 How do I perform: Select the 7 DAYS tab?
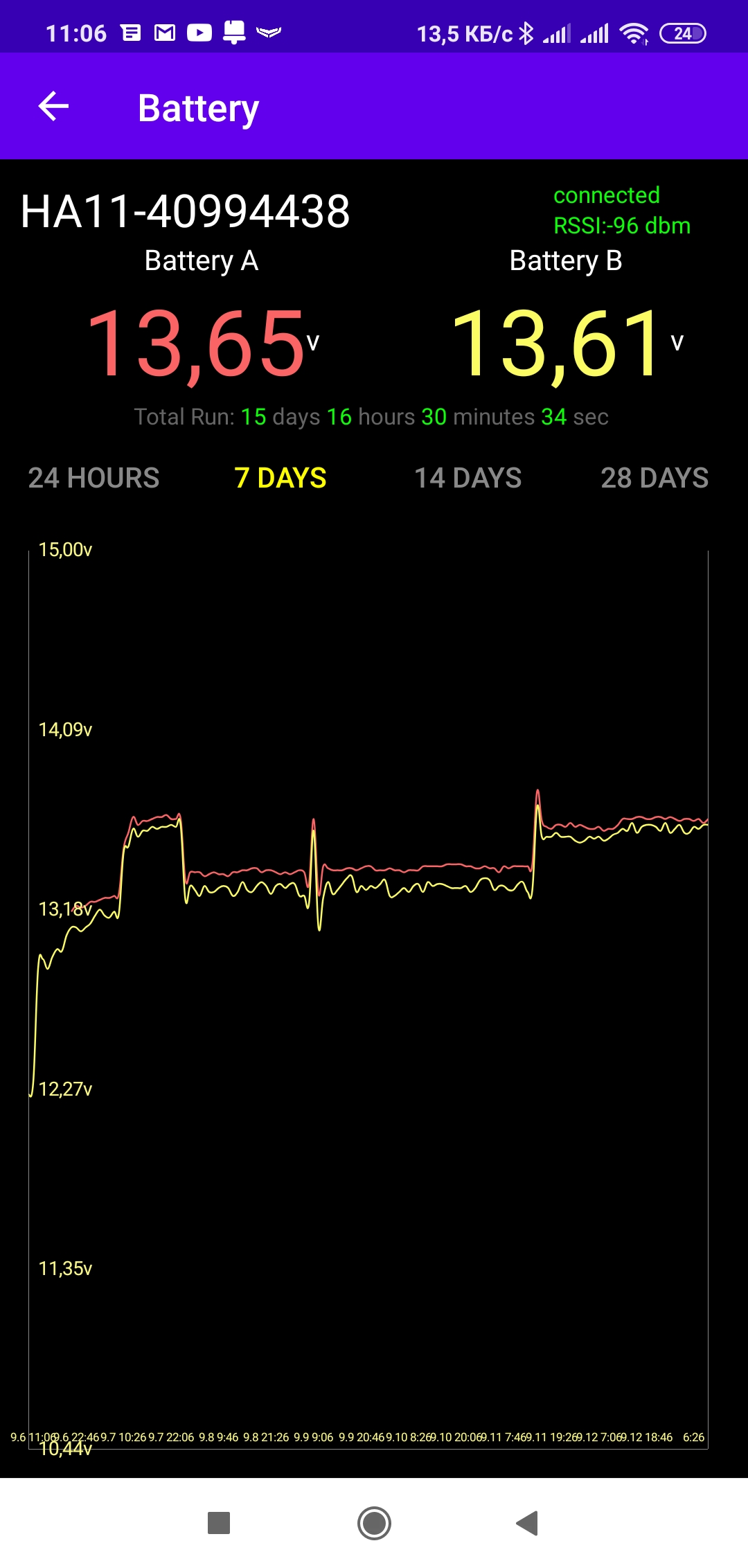coord(280,478)
